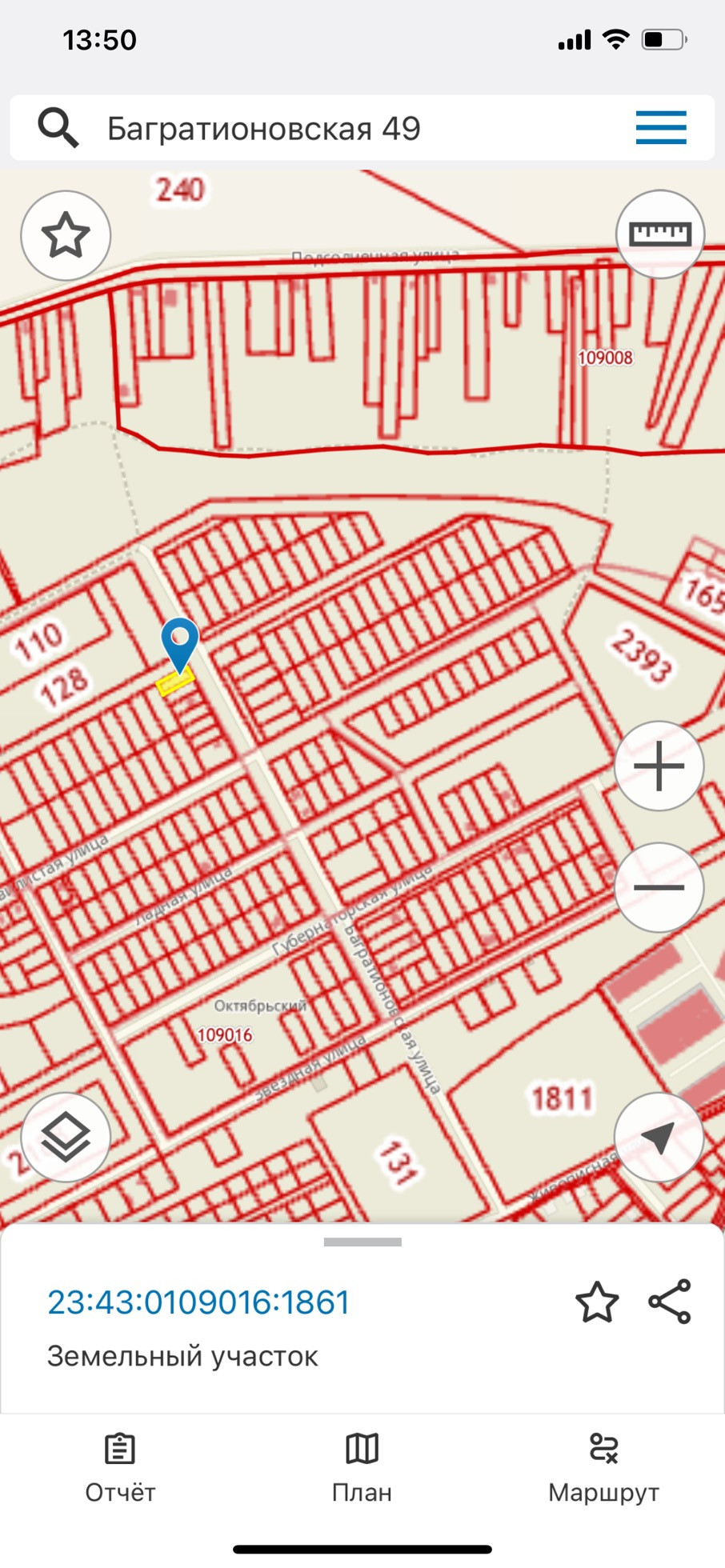The height and width of the screenshot is (1568, 725).
Task: Open the Отчёт report tab
Action: point(120,1468)
